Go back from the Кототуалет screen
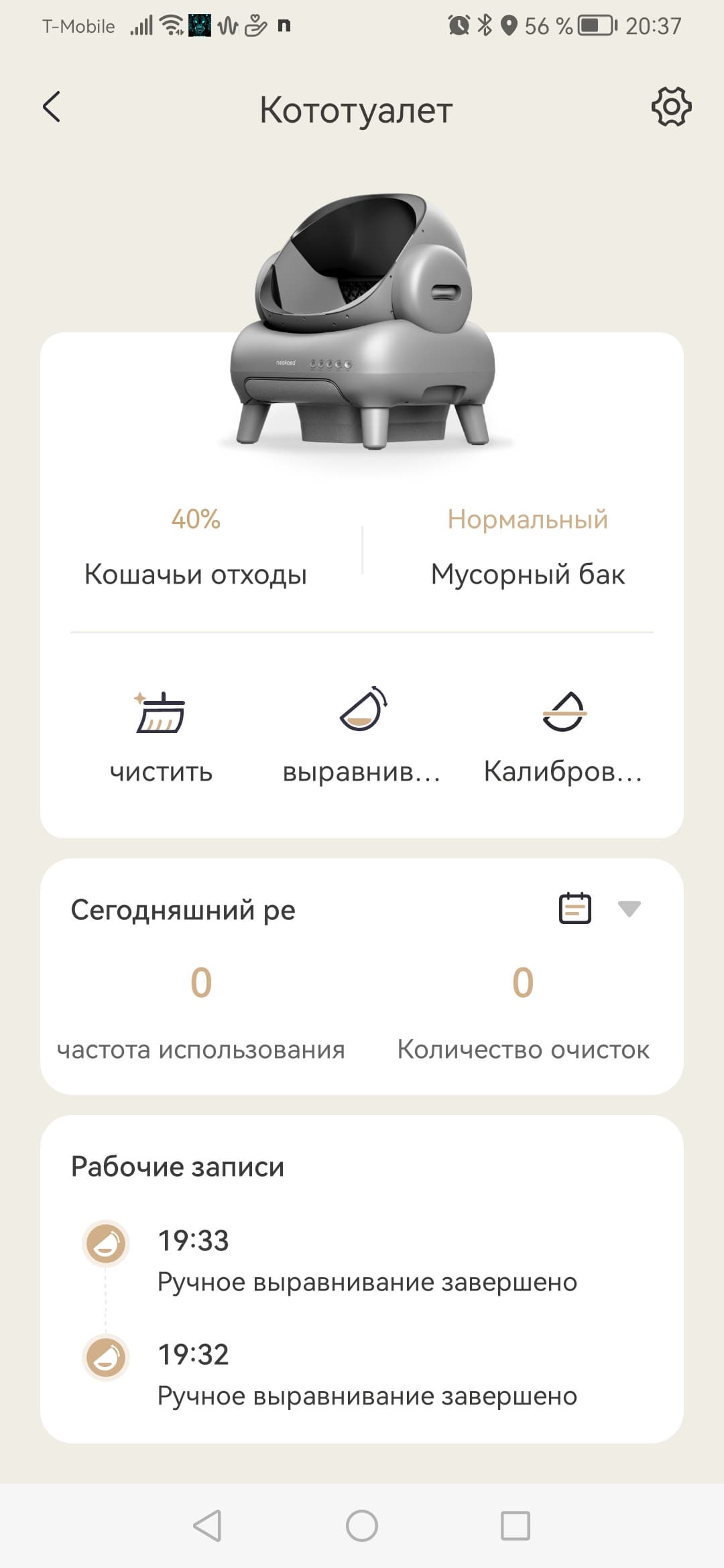 coord(52,107)
